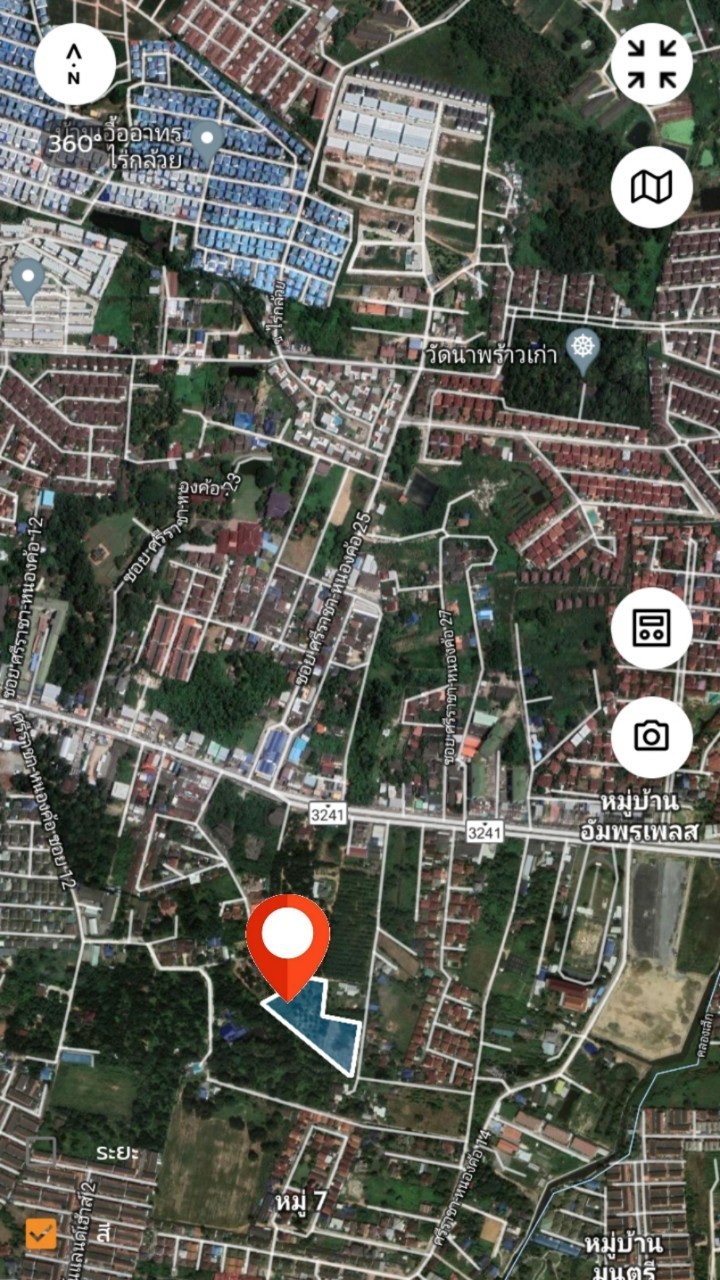Exit fullscreen using the collapse arrows icon
Image resolution: width=720 pixels, height=1280 pixels.
651,62
